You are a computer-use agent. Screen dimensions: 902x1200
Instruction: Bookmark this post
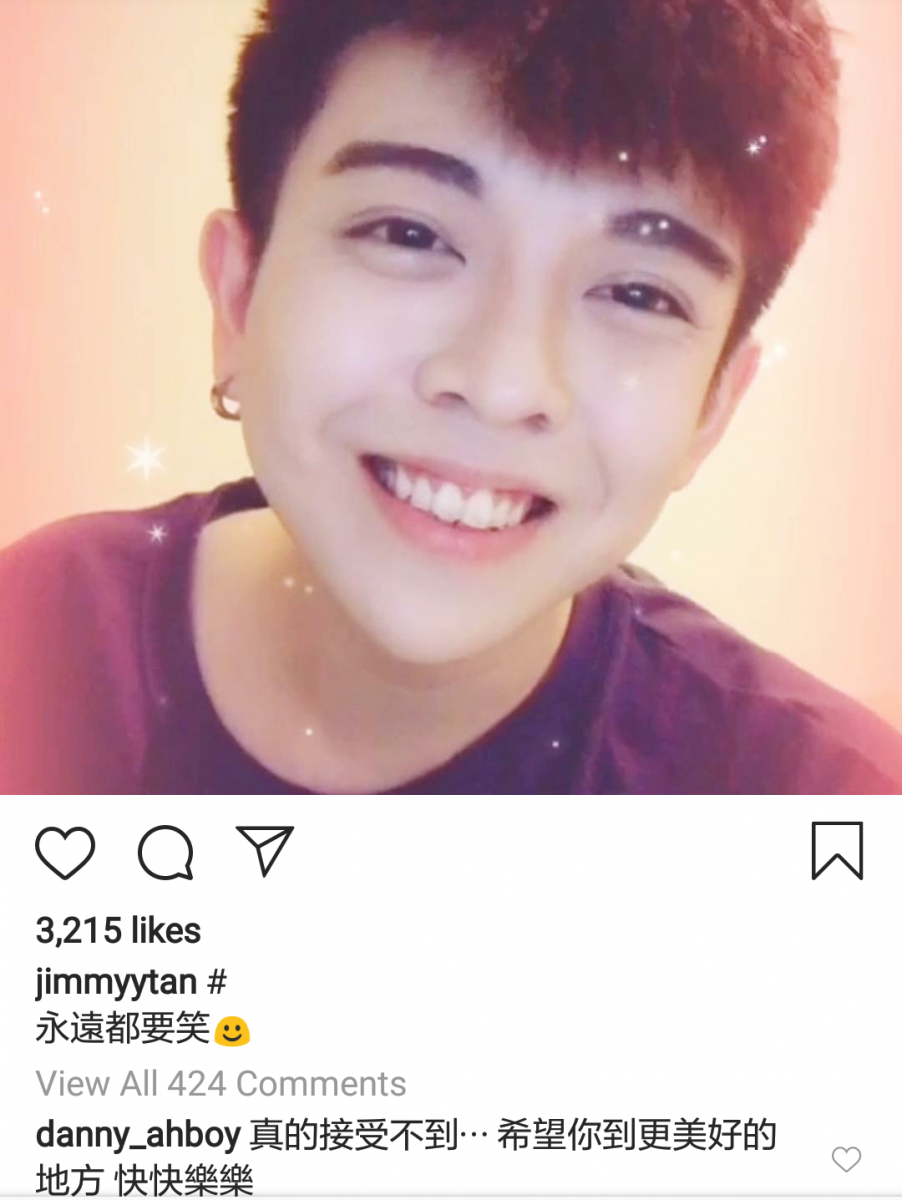point(836,851)
